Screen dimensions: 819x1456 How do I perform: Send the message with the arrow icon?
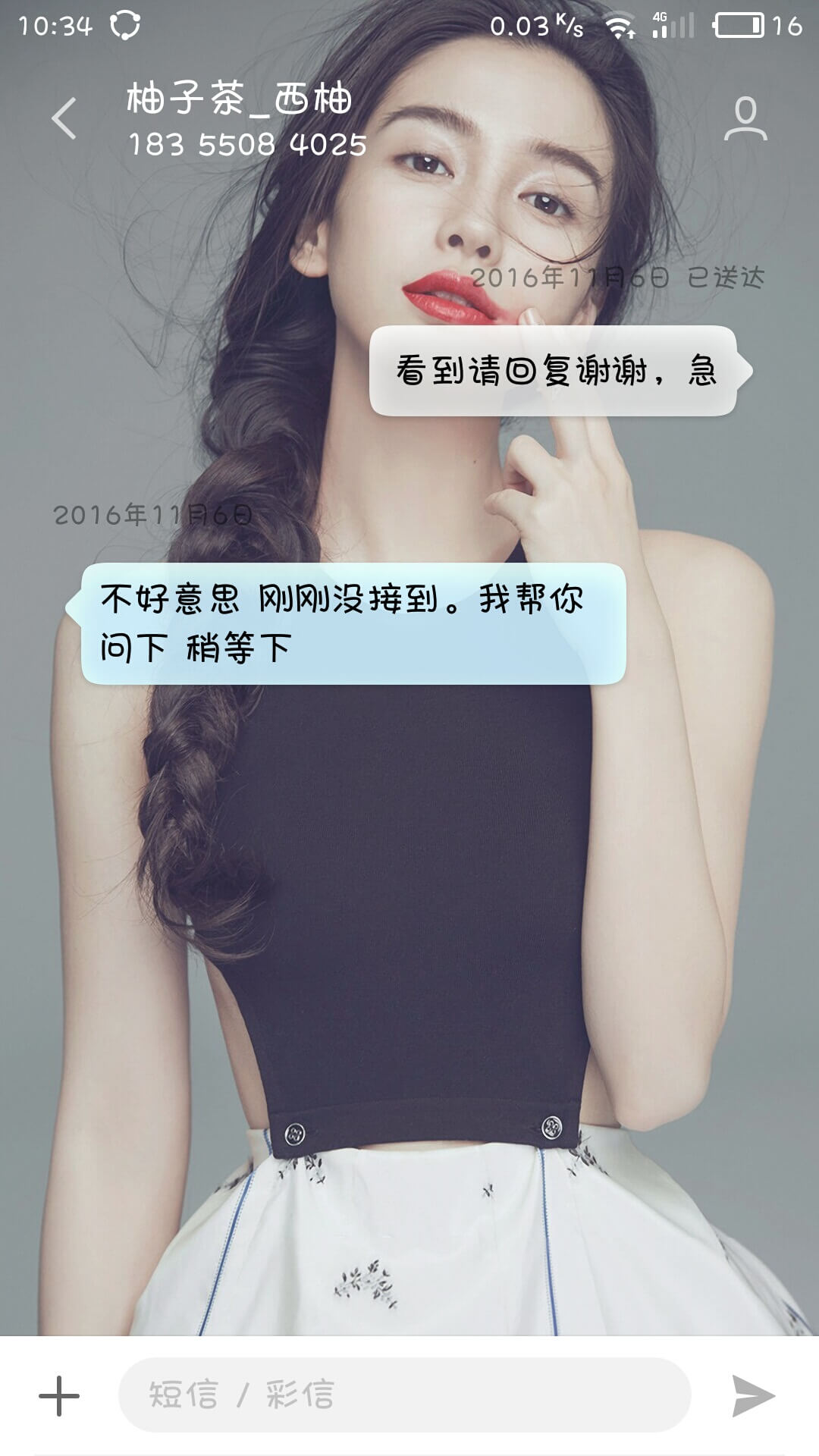click(753, 1395)
